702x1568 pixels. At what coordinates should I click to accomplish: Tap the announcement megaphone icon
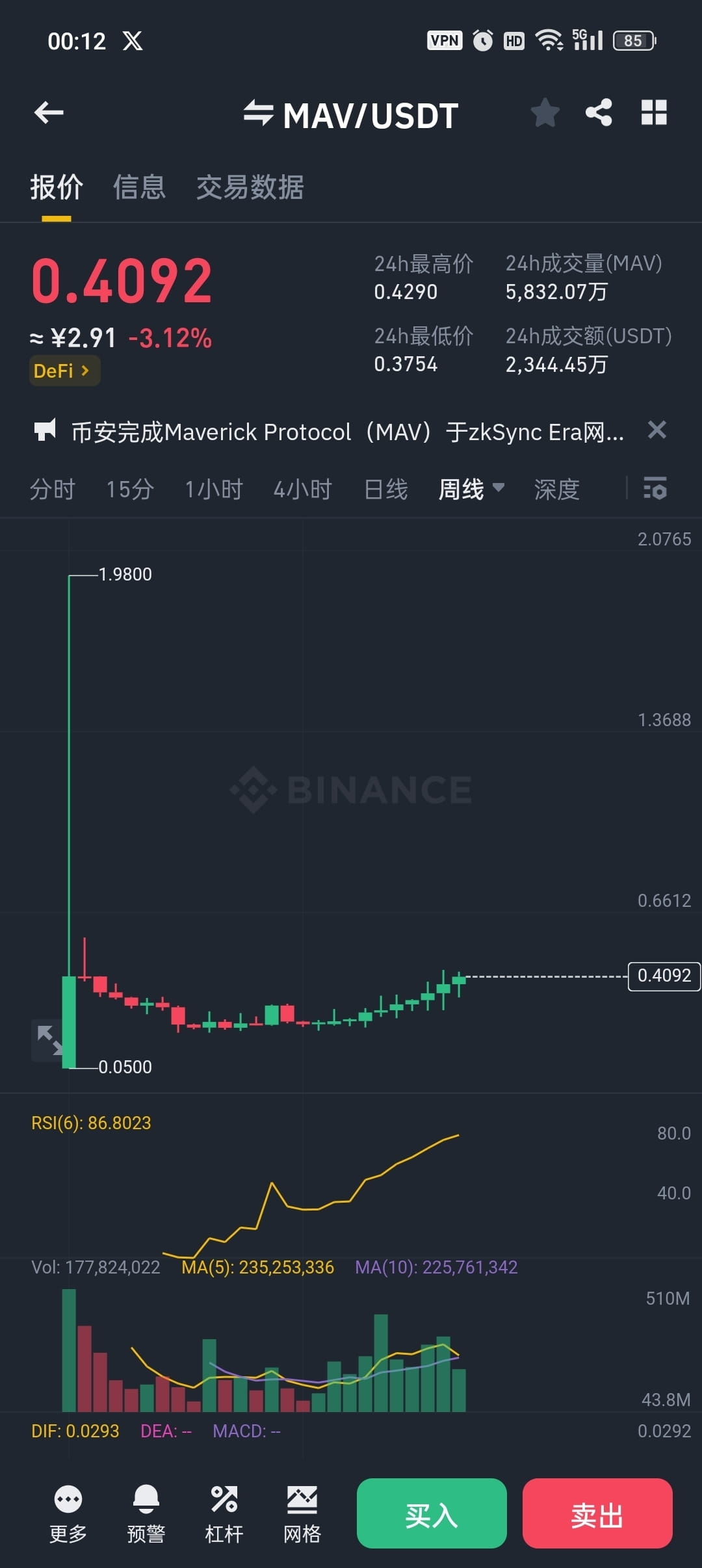tap(45, 431)
